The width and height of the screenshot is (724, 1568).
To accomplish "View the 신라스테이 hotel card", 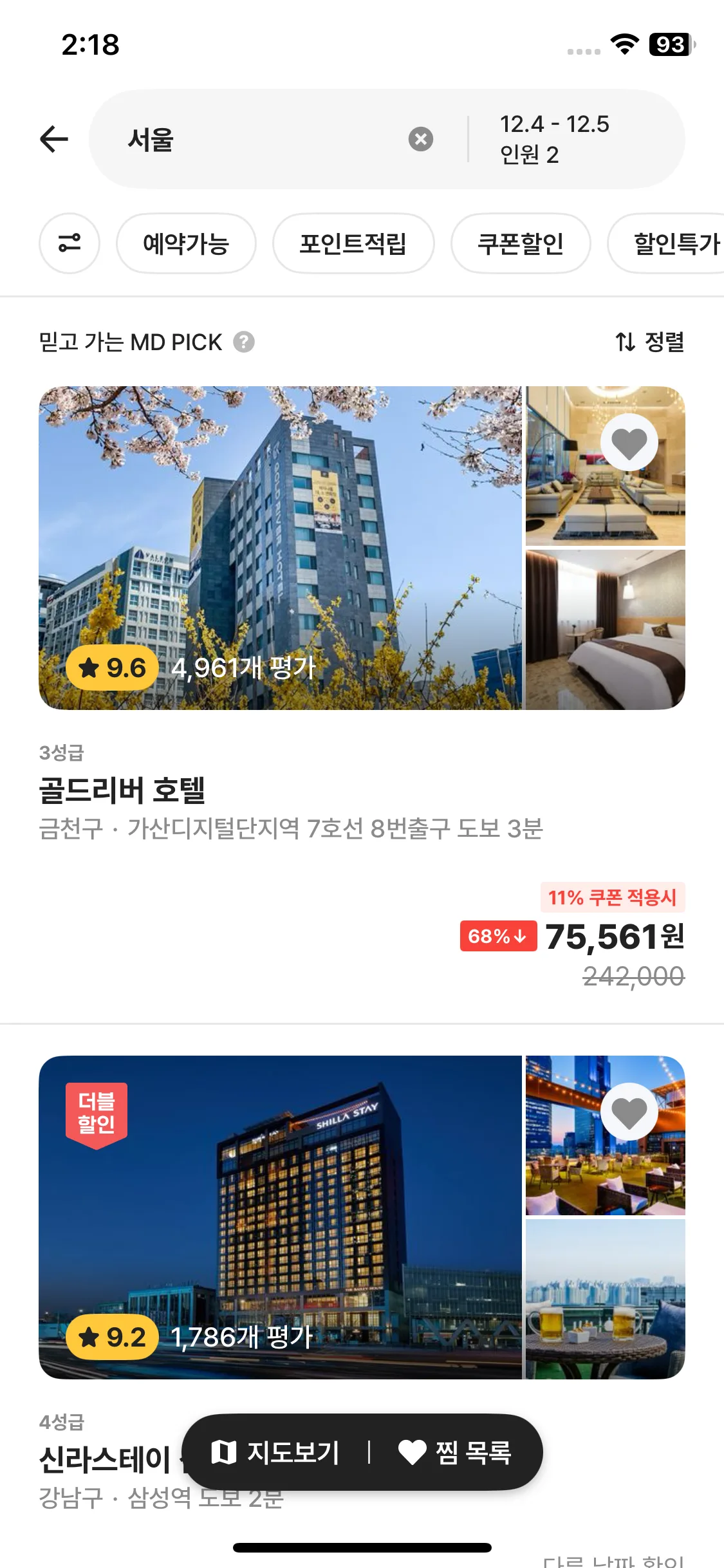I will (280, 1217).
